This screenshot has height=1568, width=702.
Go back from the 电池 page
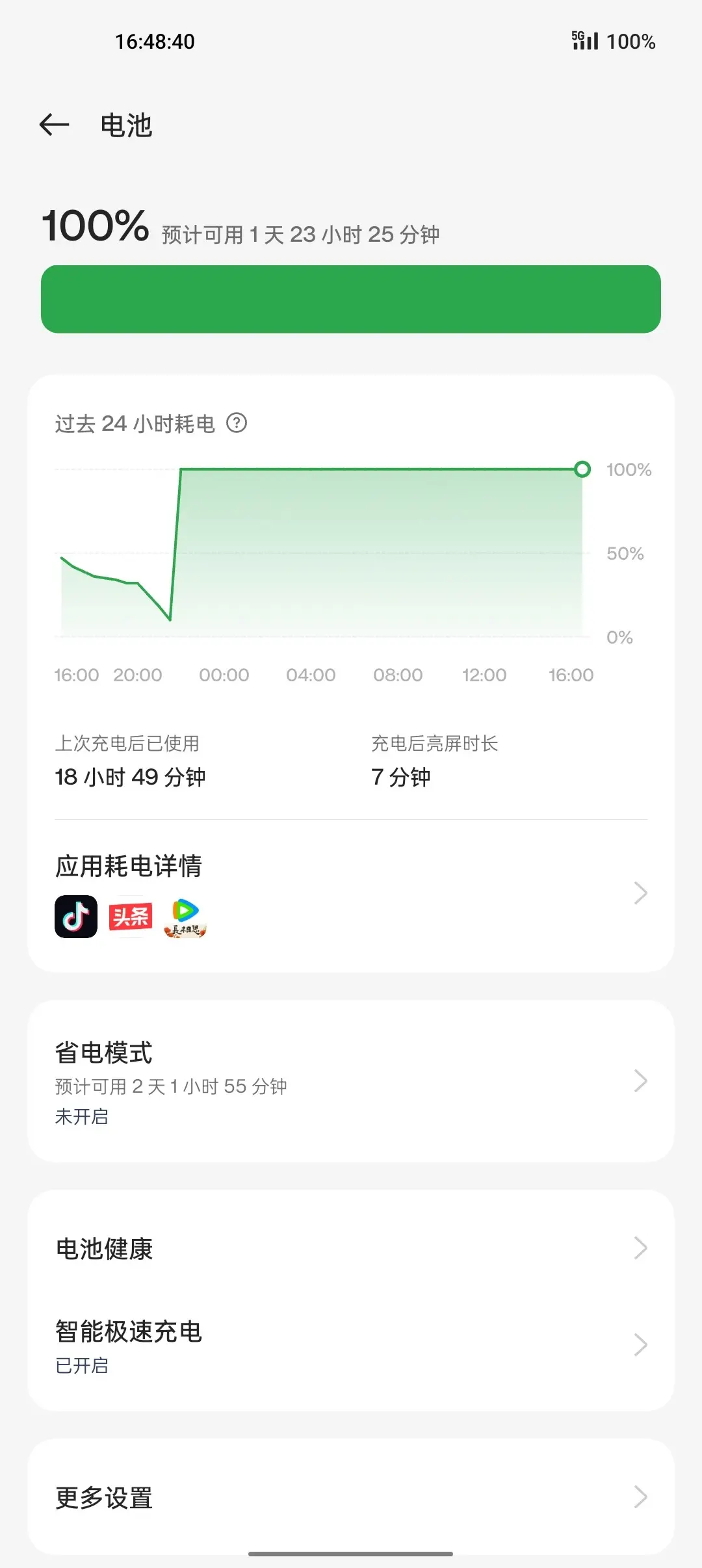pos(55,125)
